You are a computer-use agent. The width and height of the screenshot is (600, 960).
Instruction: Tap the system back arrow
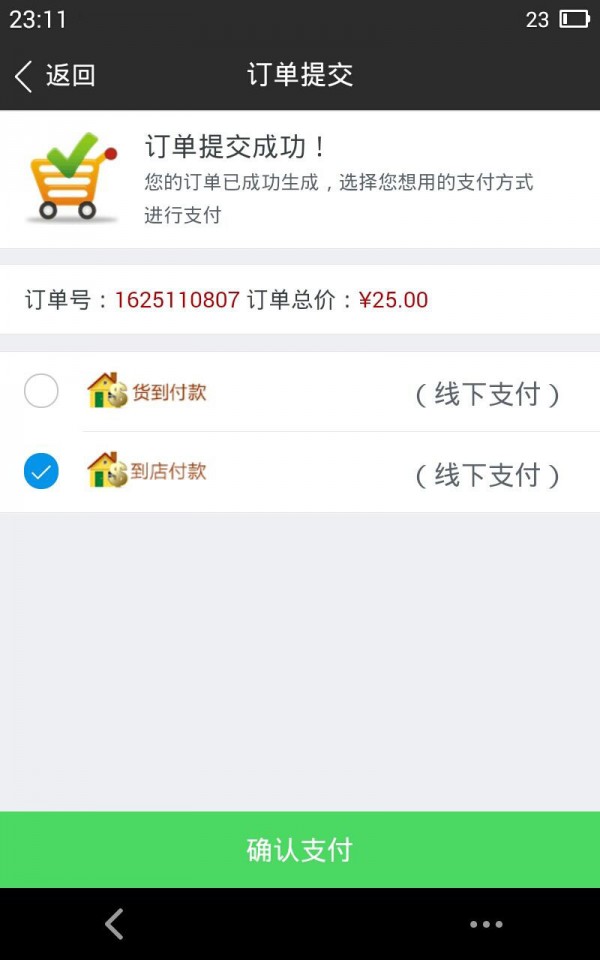click(114, 924)
